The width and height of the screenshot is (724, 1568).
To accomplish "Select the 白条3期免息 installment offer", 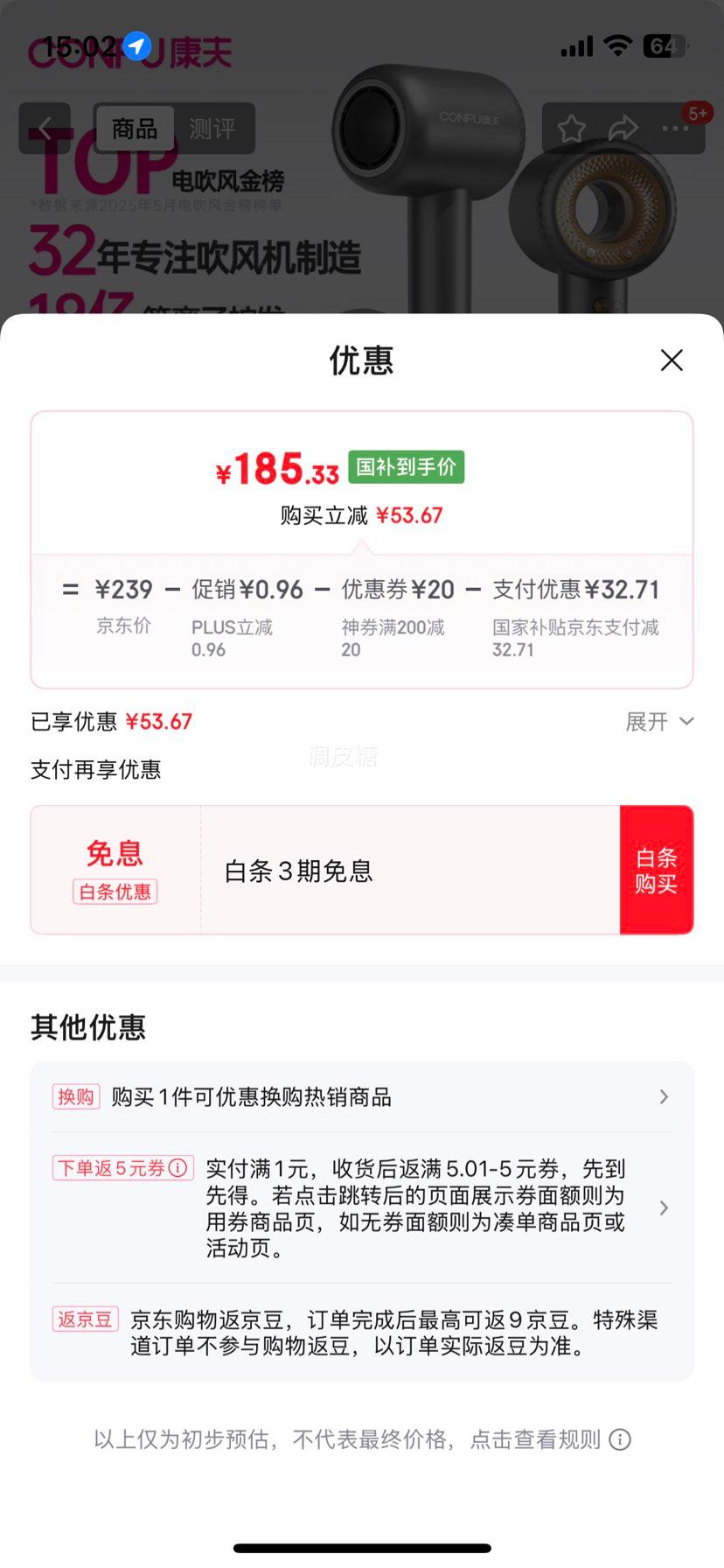I will click(325, 870).
